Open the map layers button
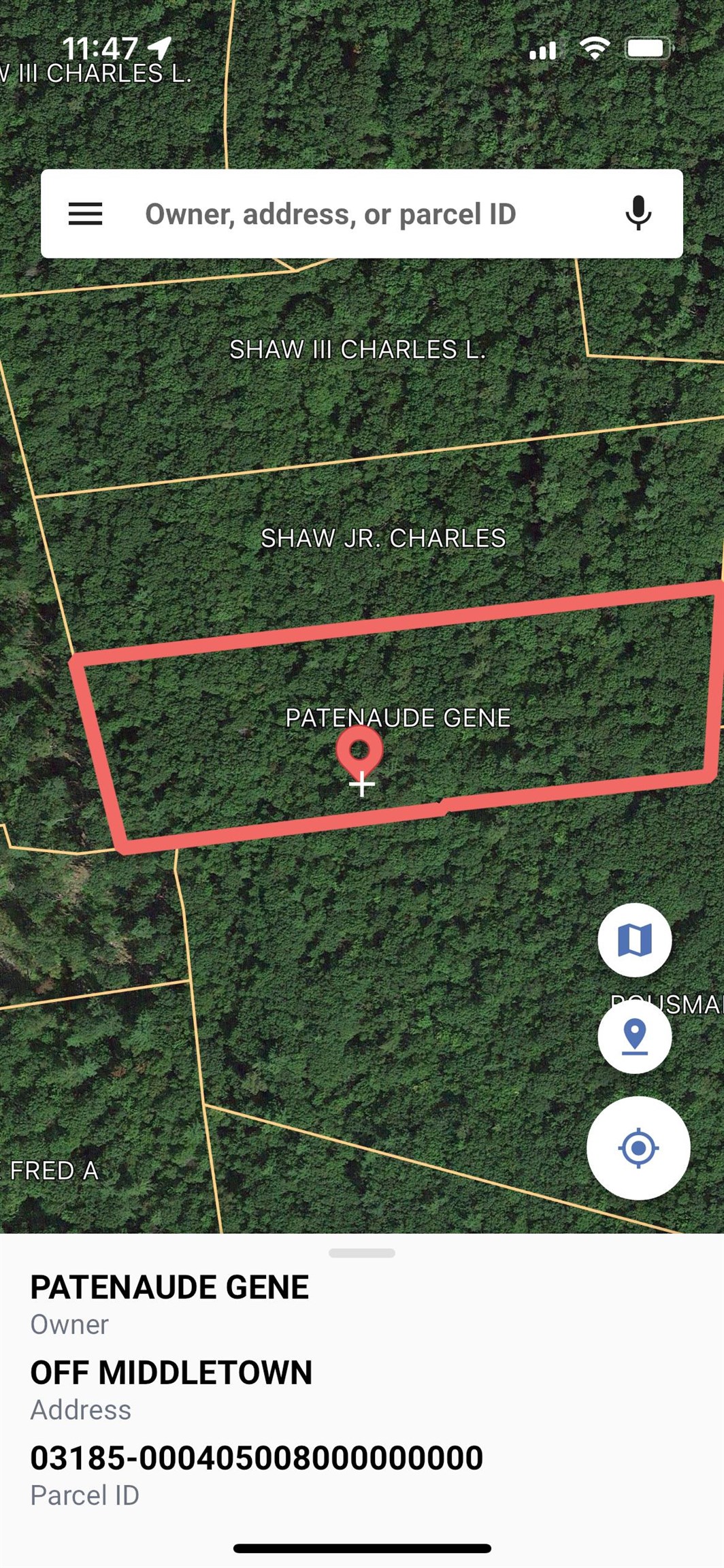 pos(635,940)
